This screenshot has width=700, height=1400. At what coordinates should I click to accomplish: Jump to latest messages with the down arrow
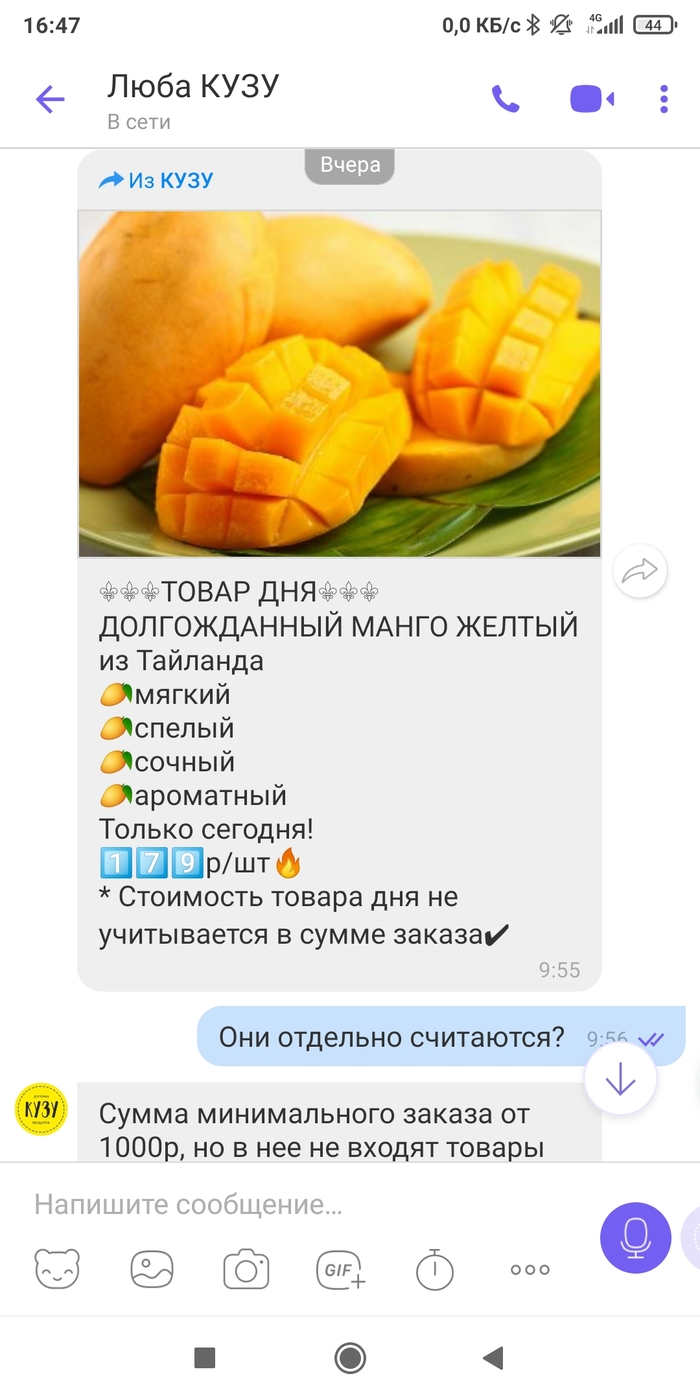(x=620, y=1079)
